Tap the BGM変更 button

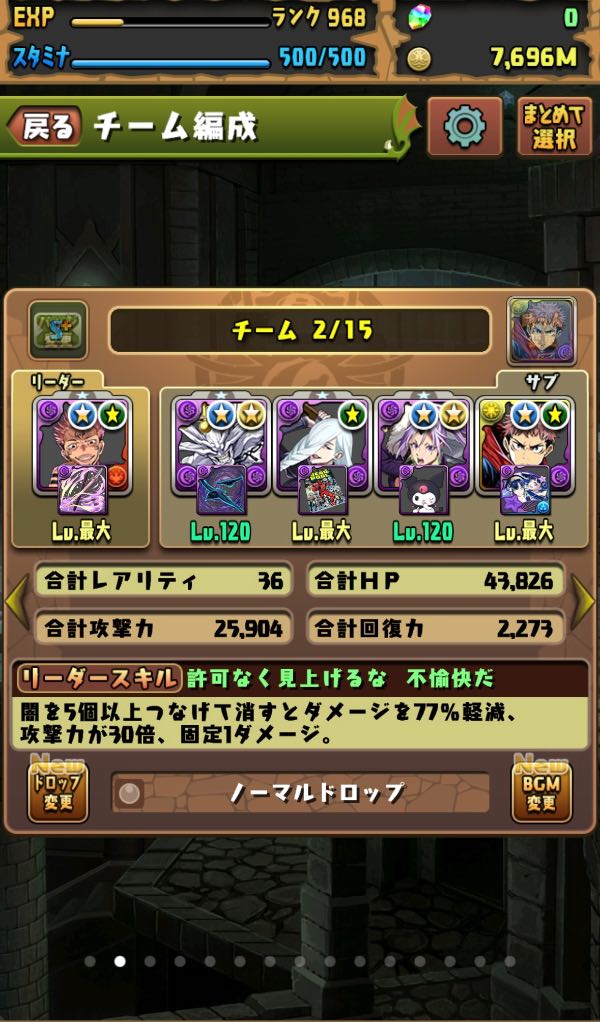coord(541,792)
